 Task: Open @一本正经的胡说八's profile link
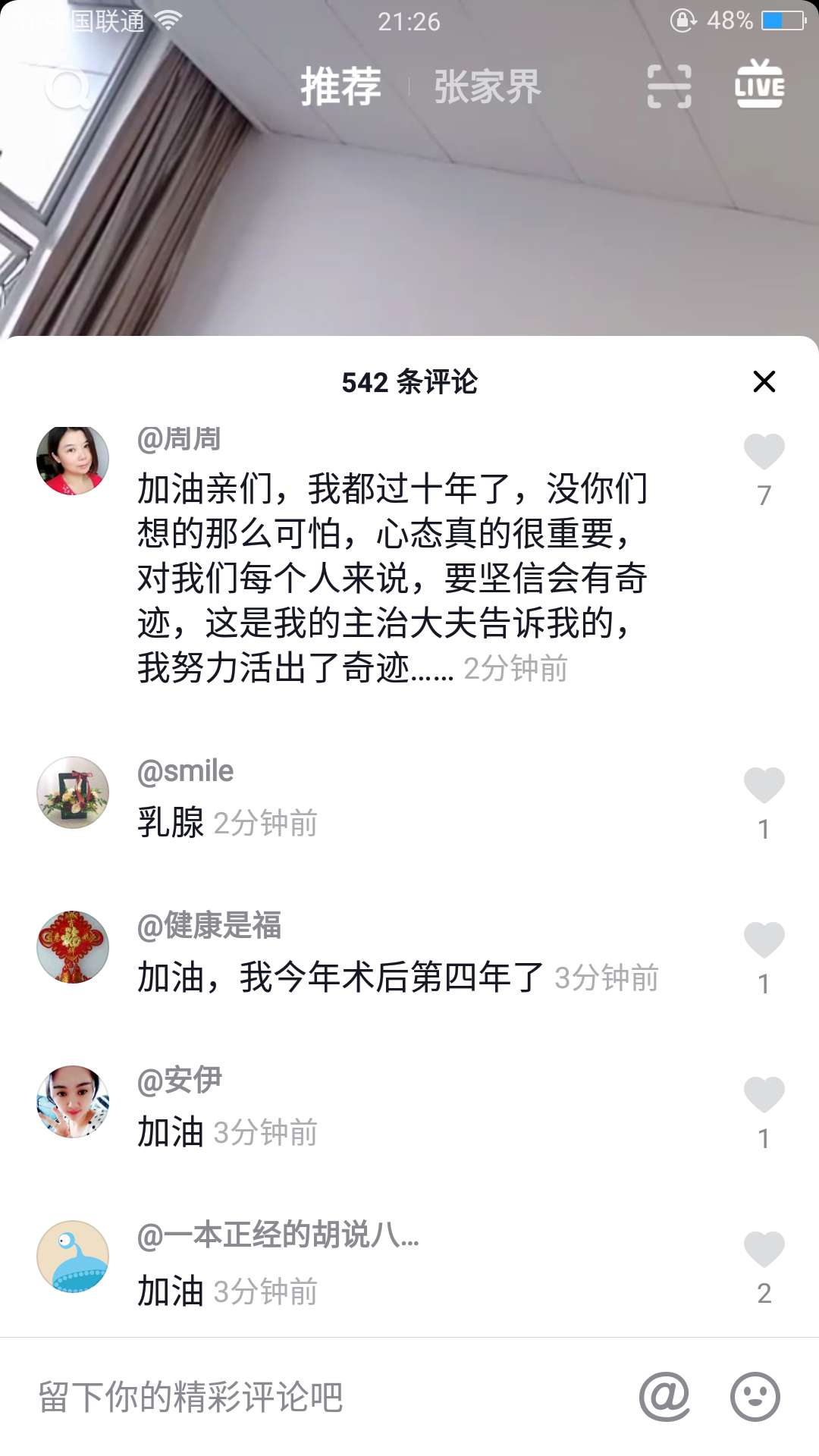(x=277, y=1234)
